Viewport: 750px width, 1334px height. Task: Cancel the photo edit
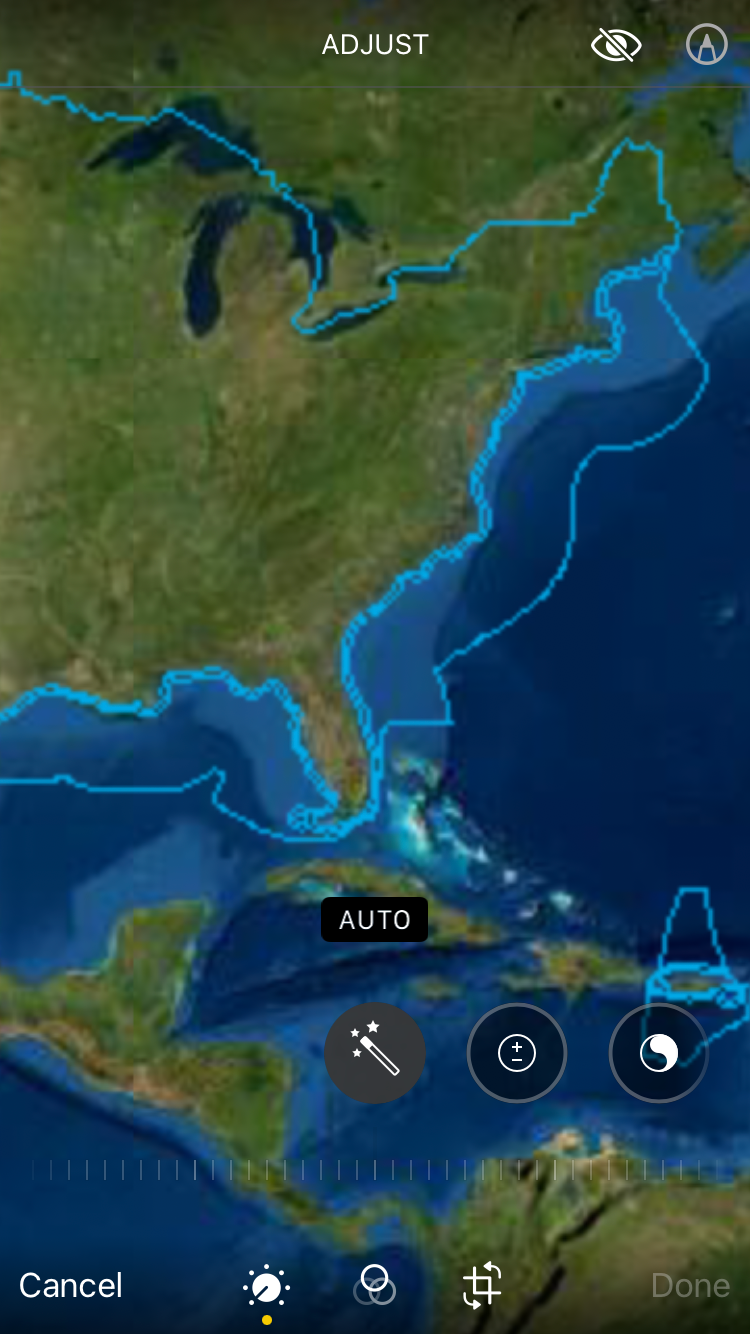[71, 1285]
